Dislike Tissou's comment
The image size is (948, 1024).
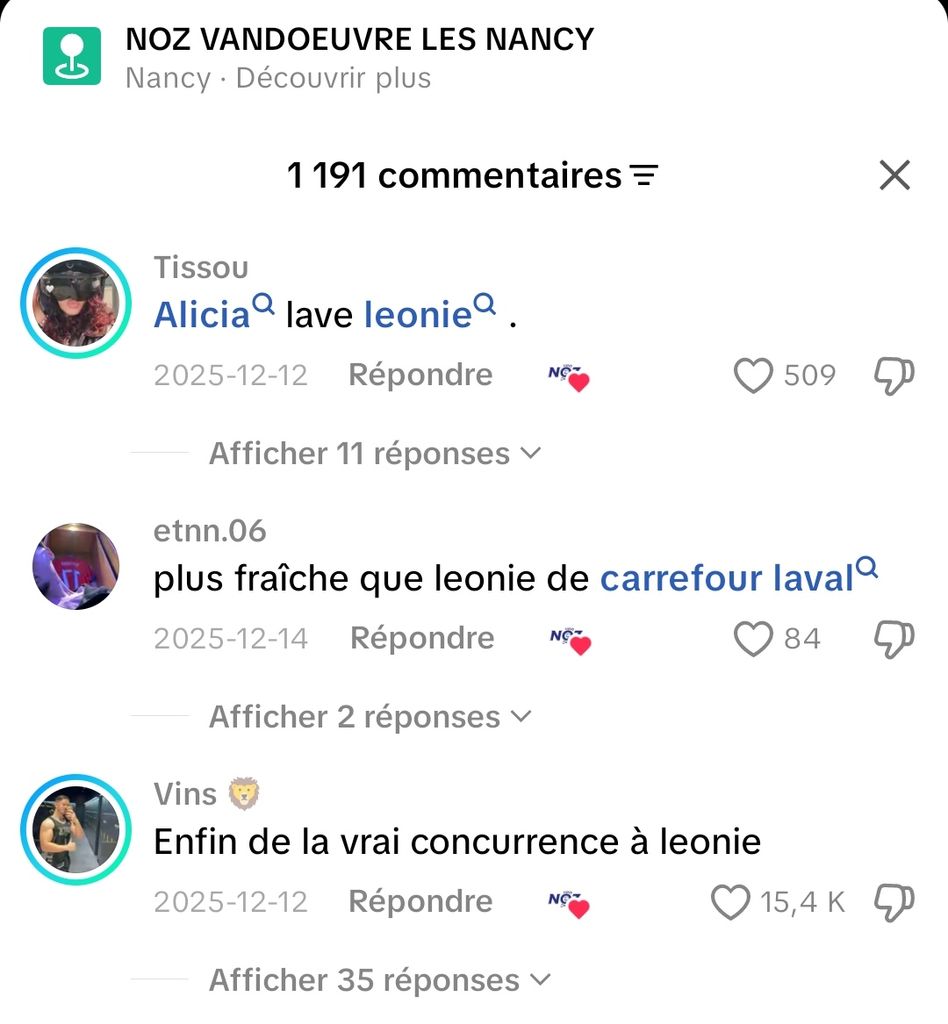coord(894,377)
